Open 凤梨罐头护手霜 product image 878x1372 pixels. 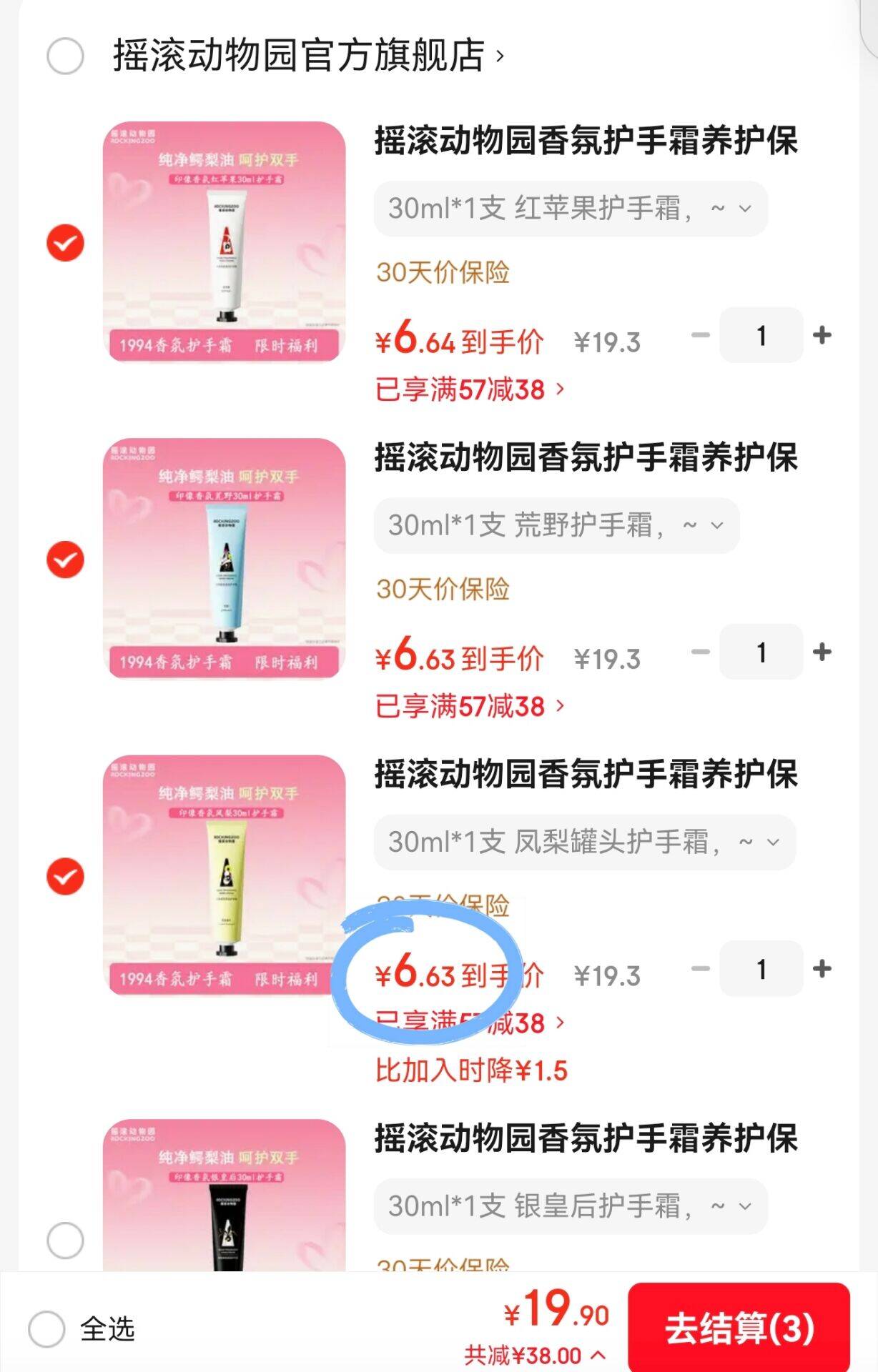tap(224, 875)
